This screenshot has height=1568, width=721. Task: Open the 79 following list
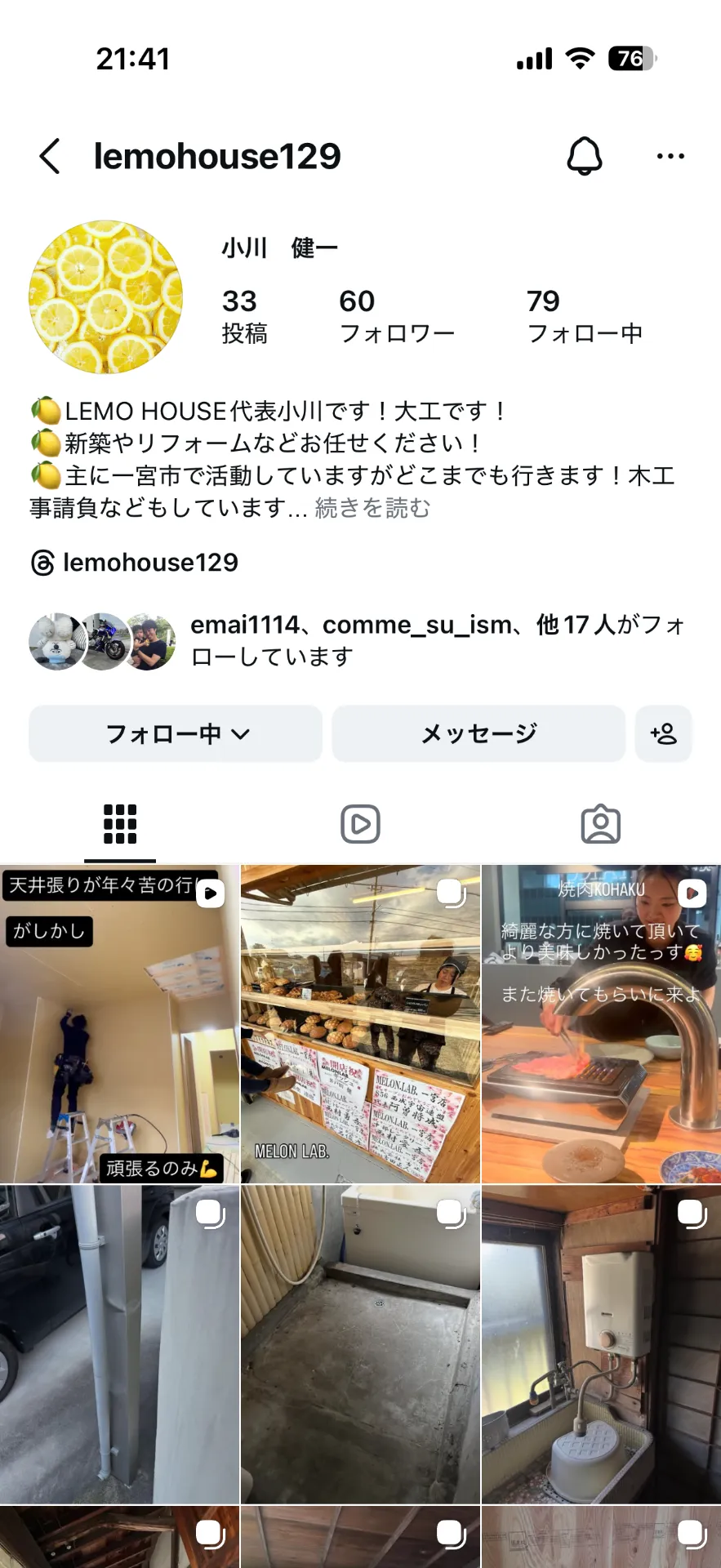pos(584,317)
